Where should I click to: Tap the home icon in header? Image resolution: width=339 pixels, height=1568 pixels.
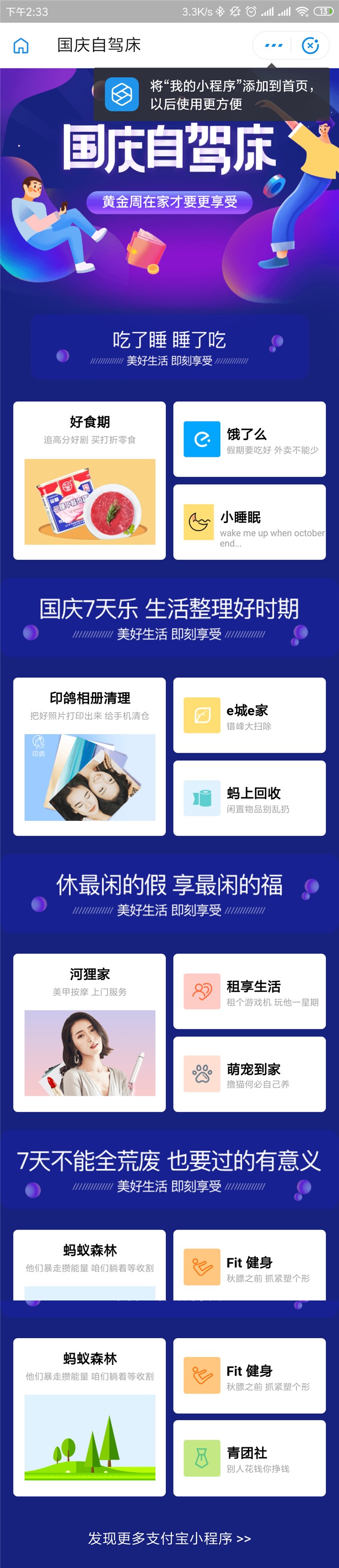(20, 46)
